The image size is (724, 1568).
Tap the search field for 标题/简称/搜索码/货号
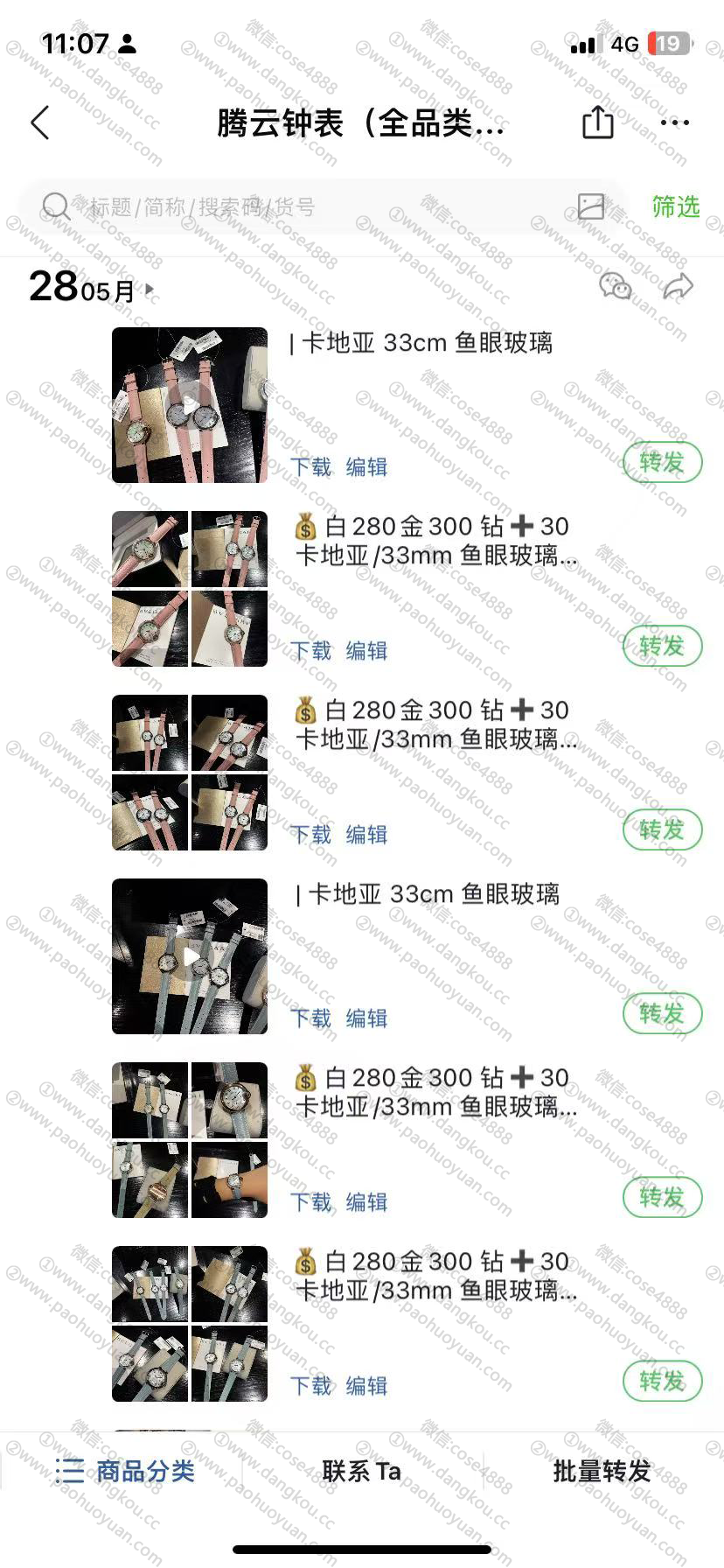click(x=306, y=207)
